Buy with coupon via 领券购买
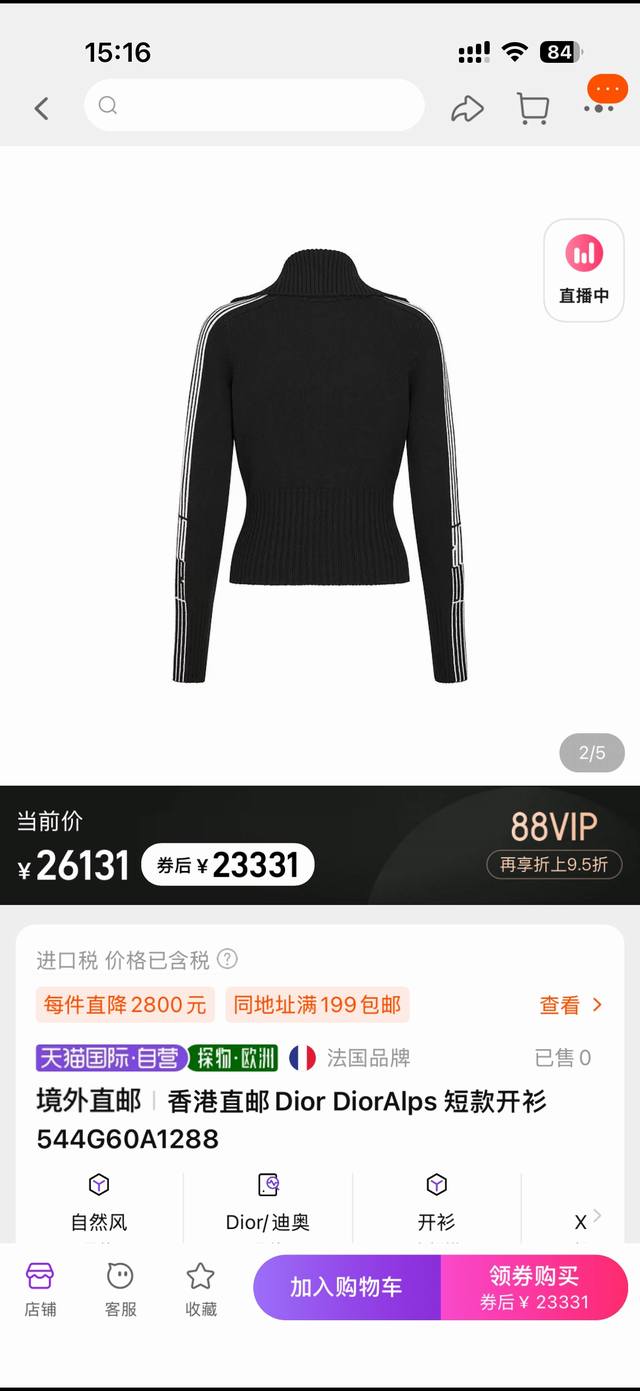The image size is (640, 1391). point(534,1287)
